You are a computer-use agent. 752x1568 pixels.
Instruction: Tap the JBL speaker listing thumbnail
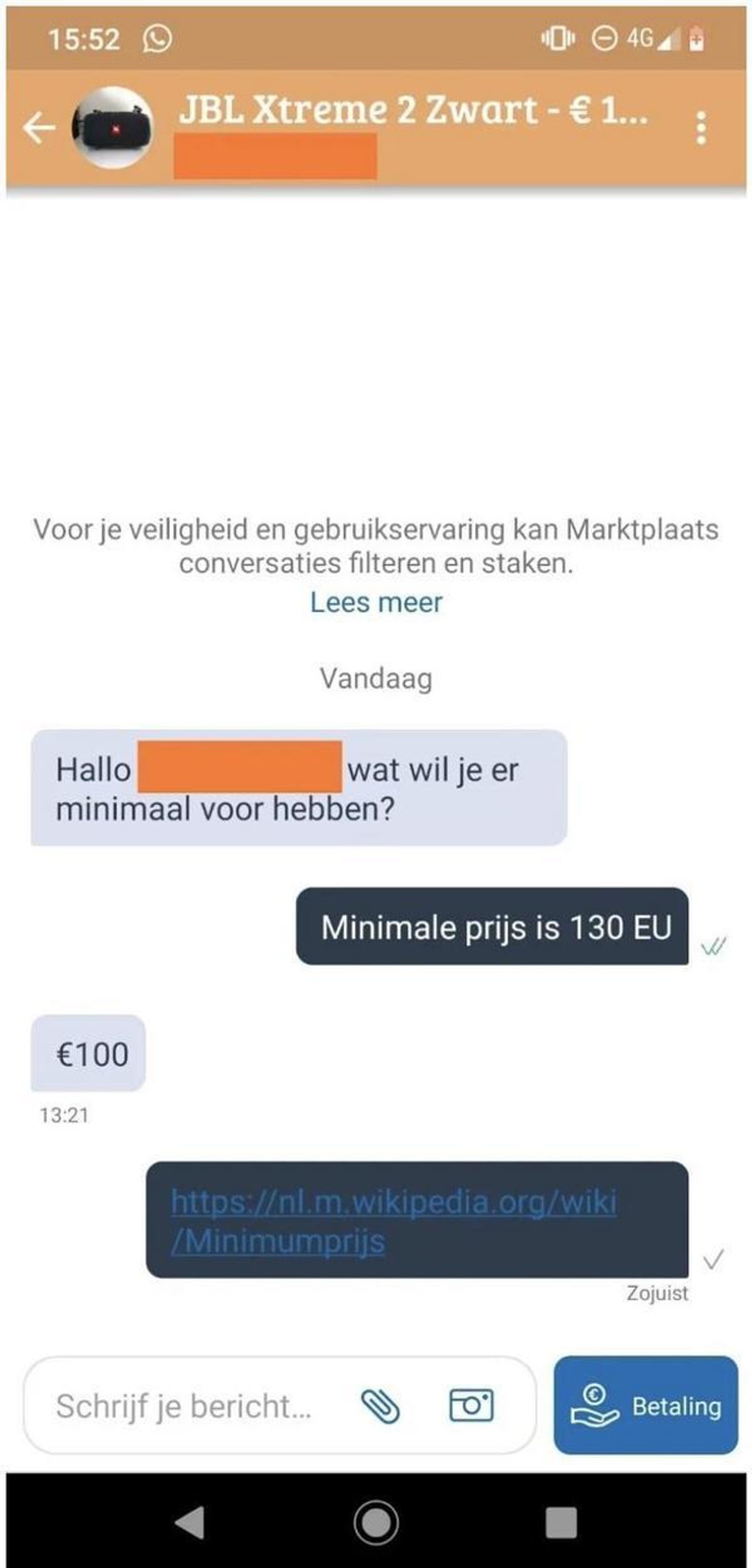(113, 128)
